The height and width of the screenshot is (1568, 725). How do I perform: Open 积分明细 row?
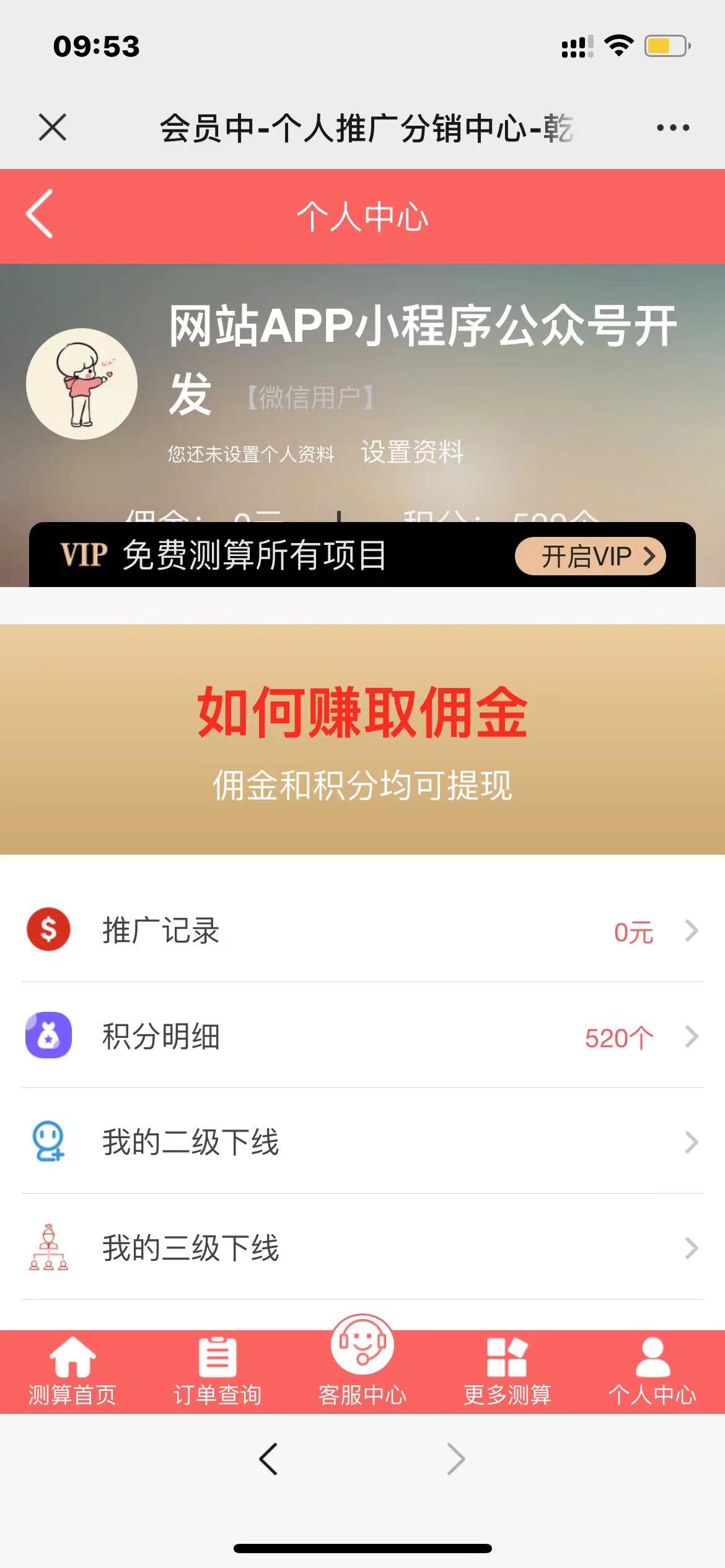[x=362, y=1036]
